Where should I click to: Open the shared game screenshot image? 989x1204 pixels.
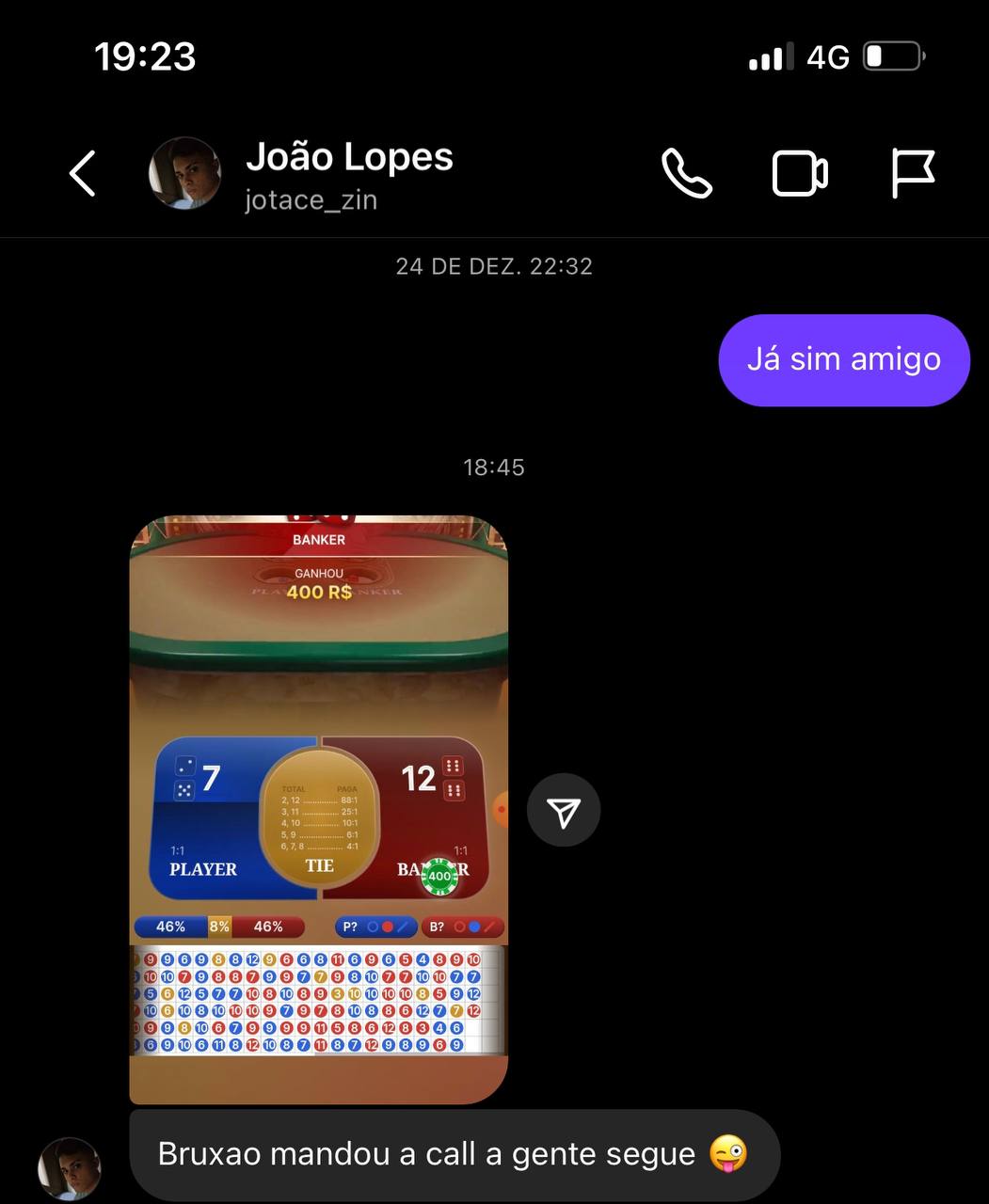[318, 809]
